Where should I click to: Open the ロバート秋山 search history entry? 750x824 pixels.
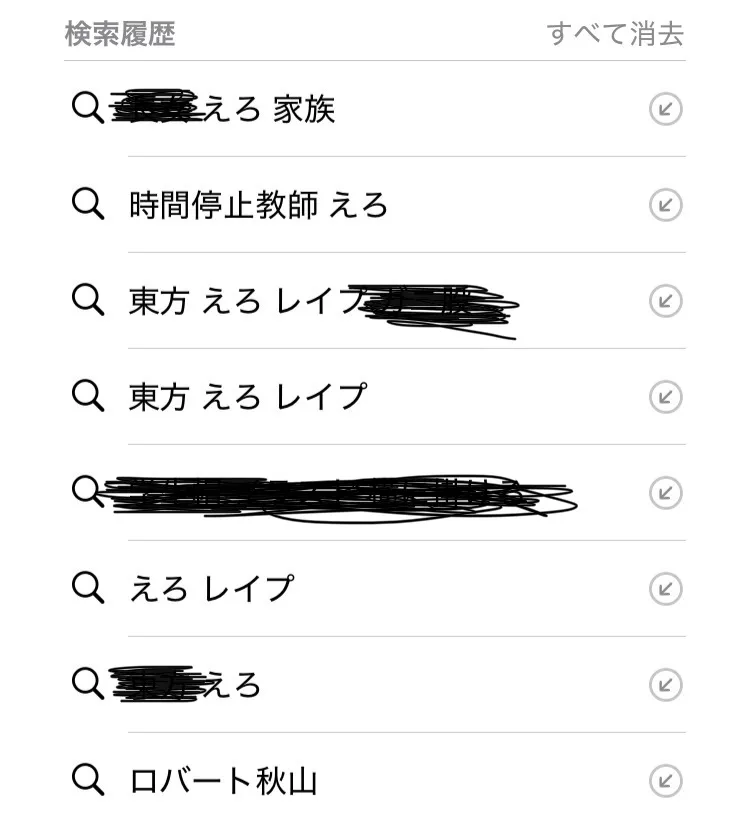pos(223,781)
